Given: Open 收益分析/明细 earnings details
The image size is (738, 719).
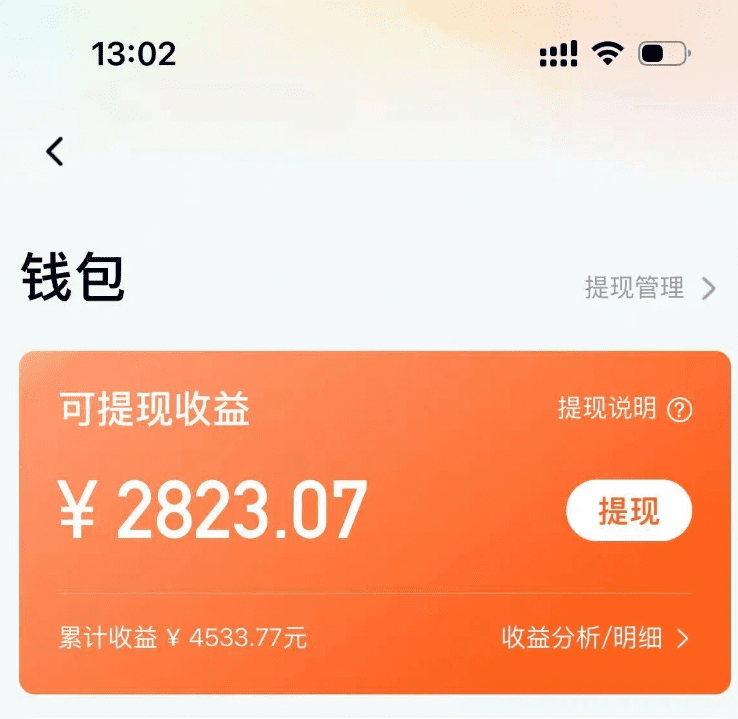Looking at the screenshot, I should click(595, 638).
